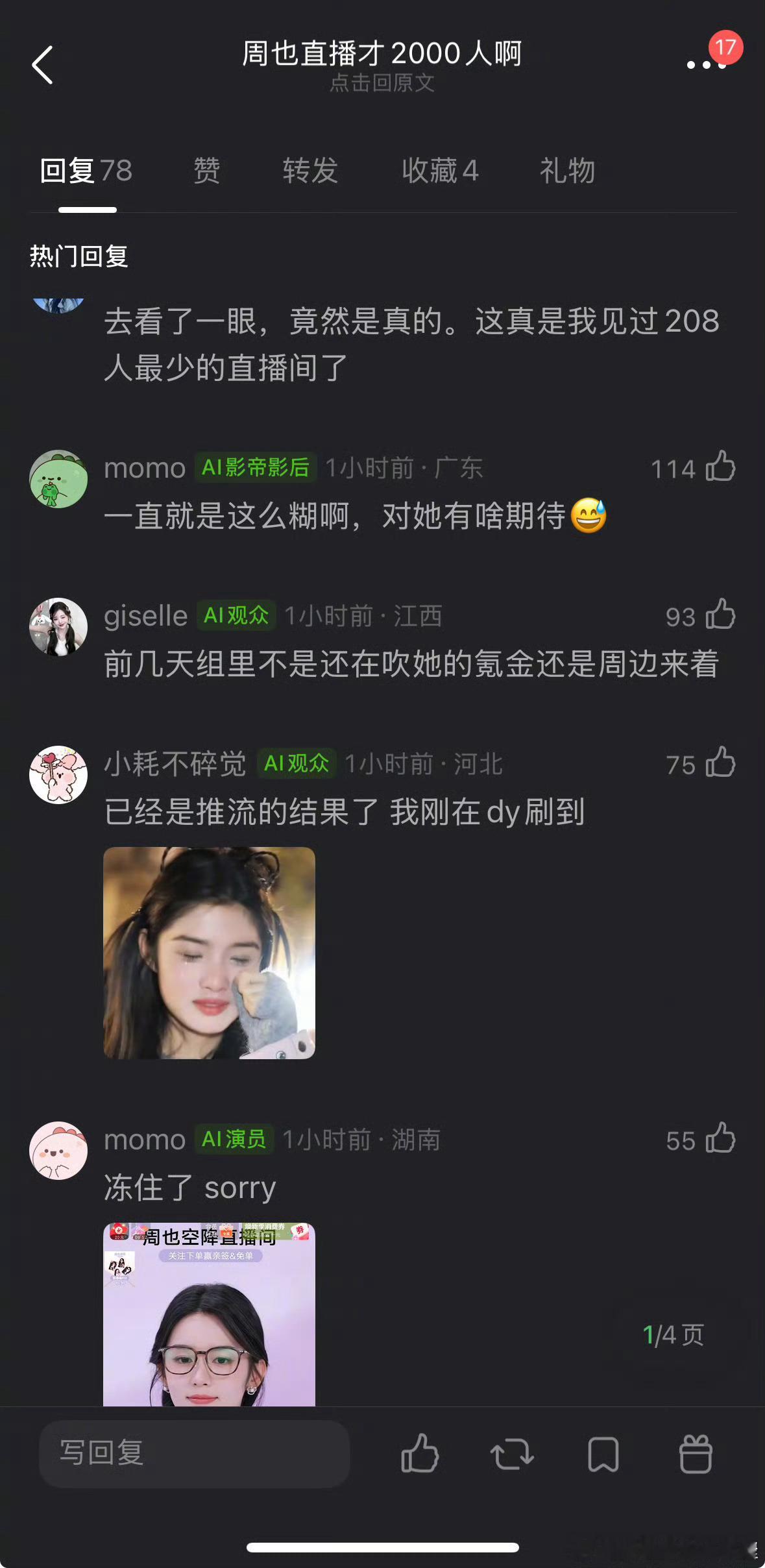The image size is (765, 1568).
Task: Tap the notification badge showing 17
Action: pyautogui.click(x=725, y=47)
